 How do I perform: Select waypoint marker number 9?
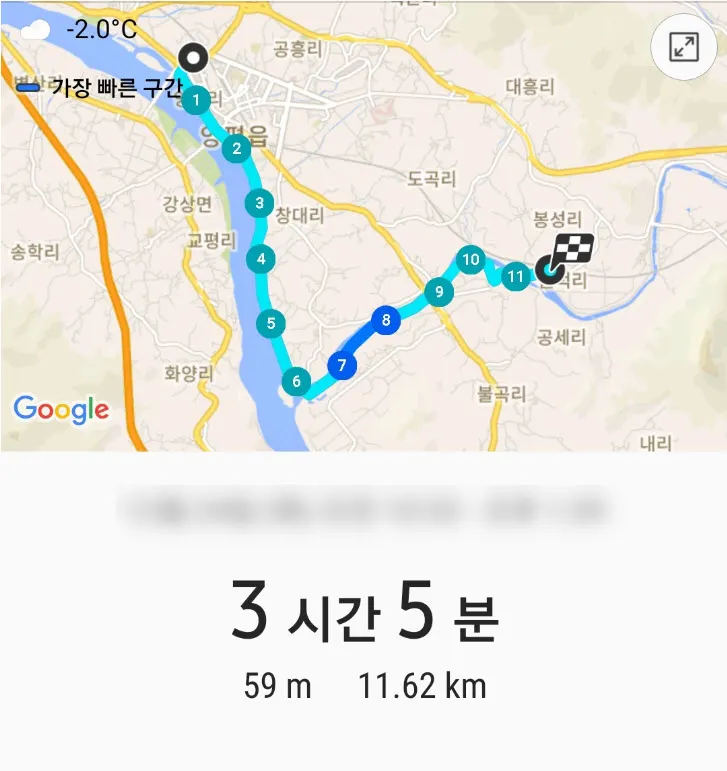(439, 292)
